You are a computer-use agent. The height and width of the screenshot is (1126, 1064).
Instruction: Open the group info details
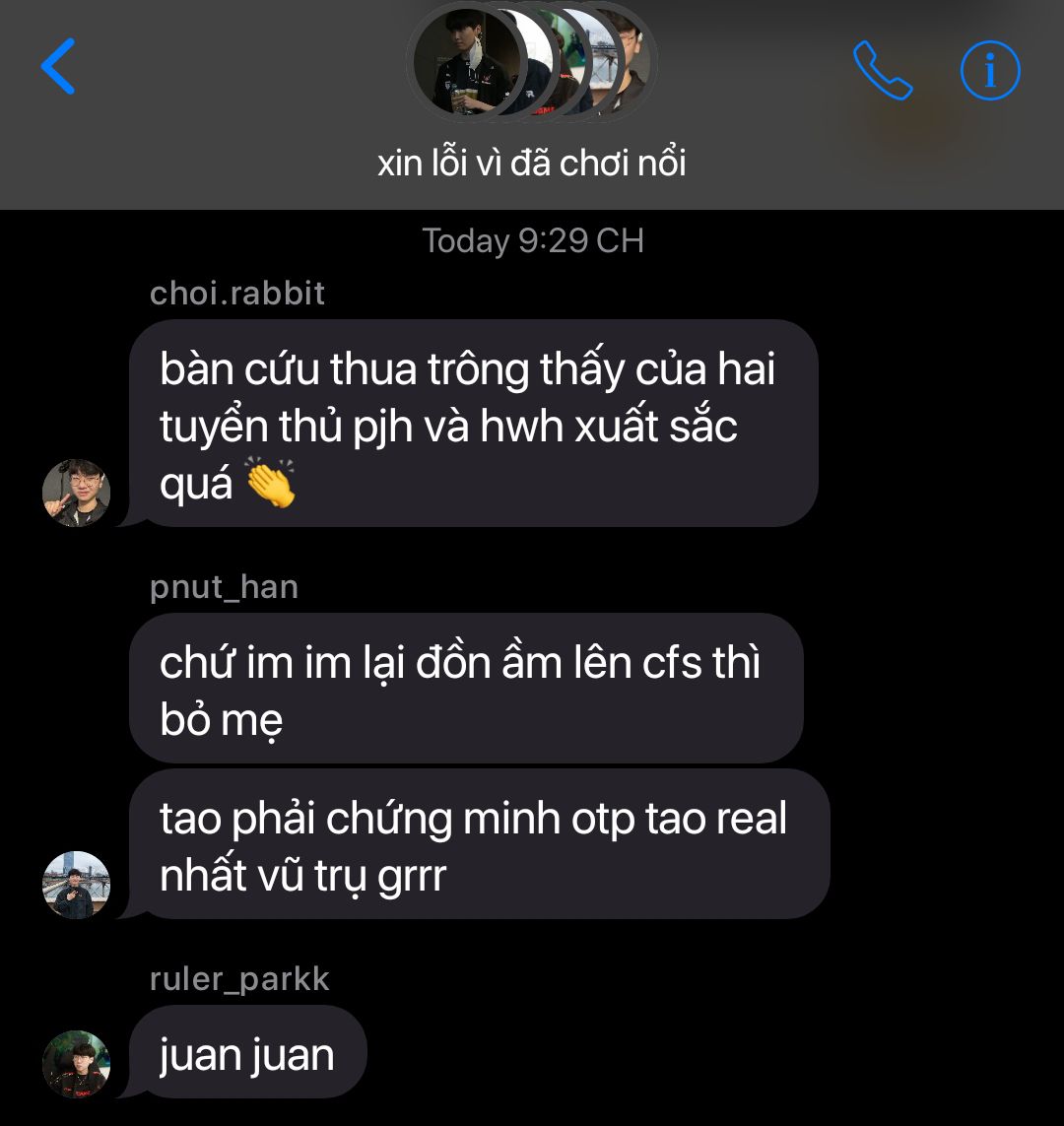tap(989, 71)
